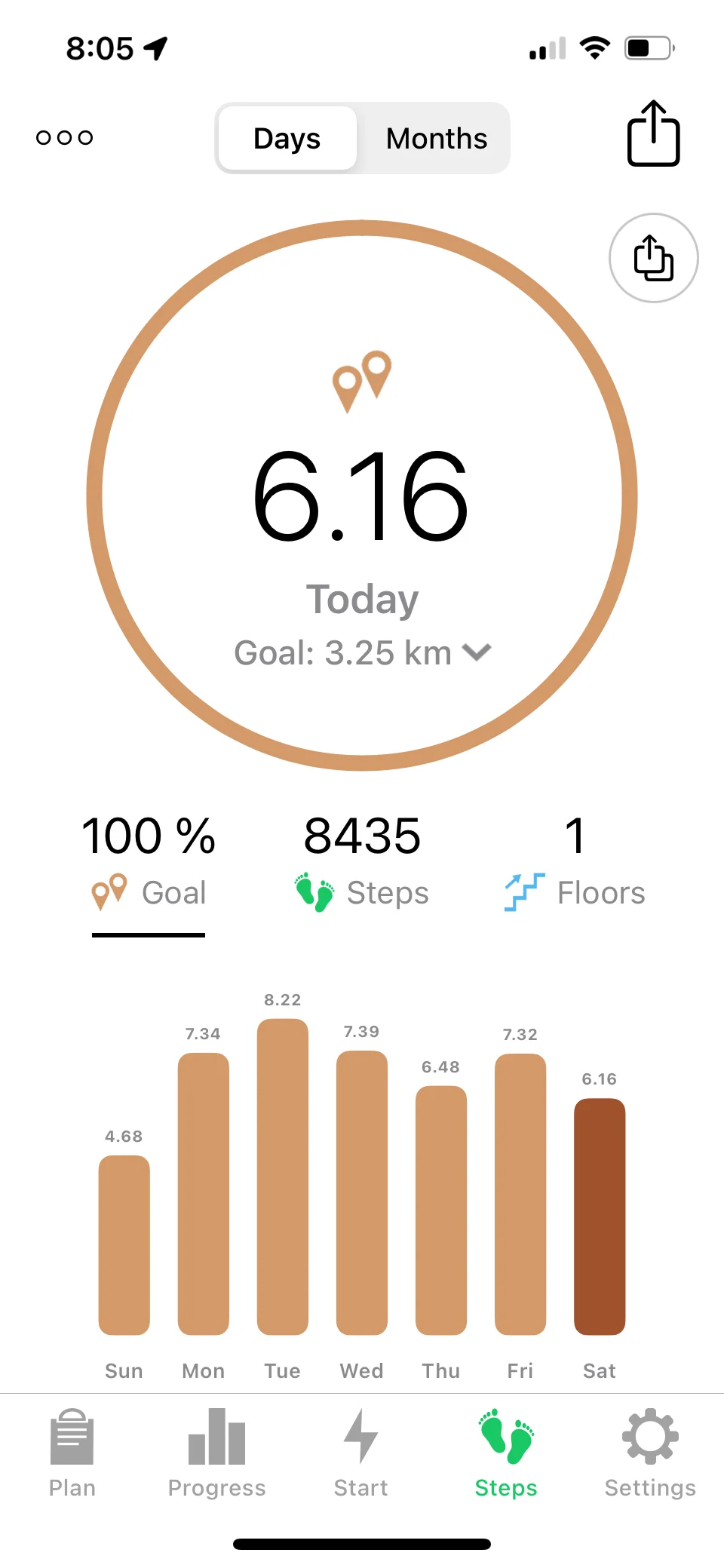
Task: Select the Days segment
Action: point(287,139)
